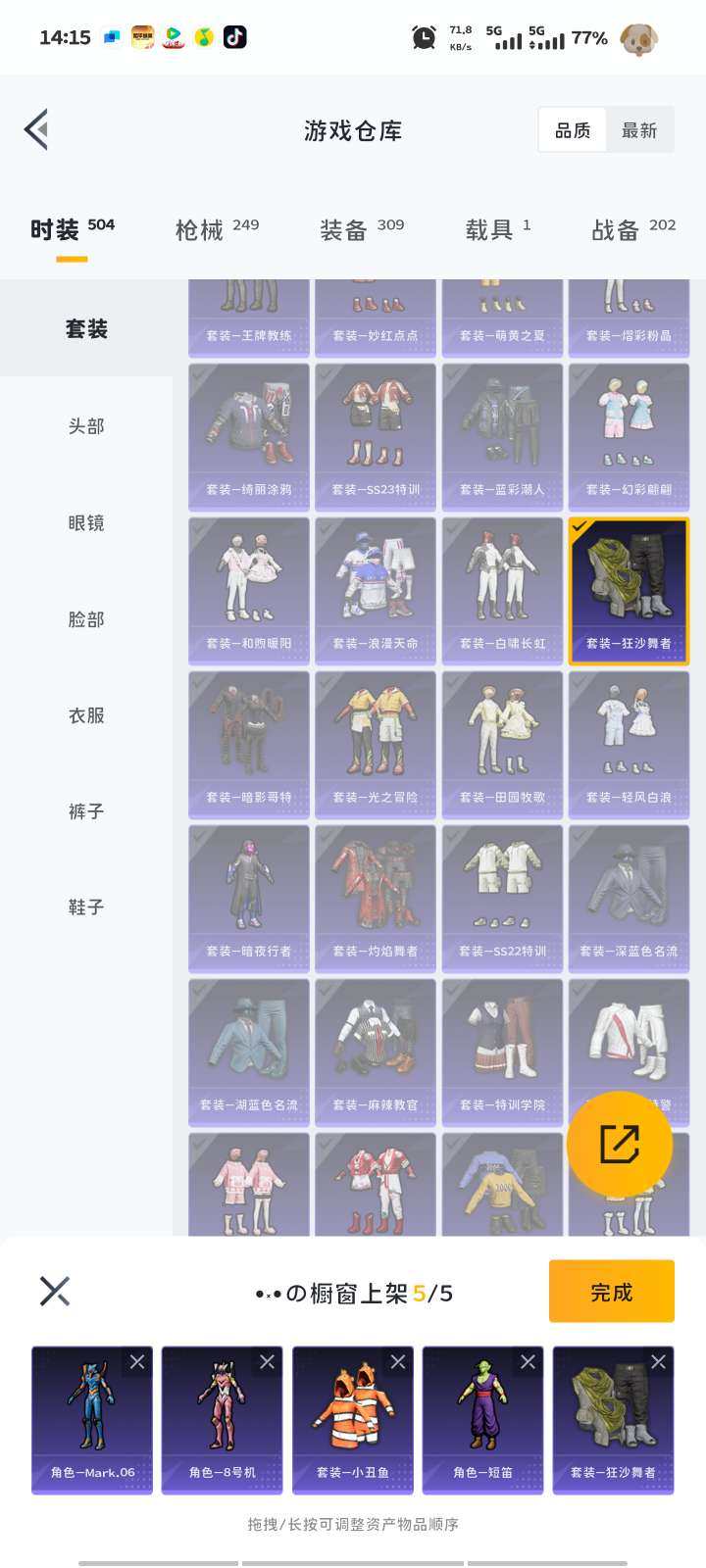Remove 套装-小丑鱼 from the showcase

397,1362
